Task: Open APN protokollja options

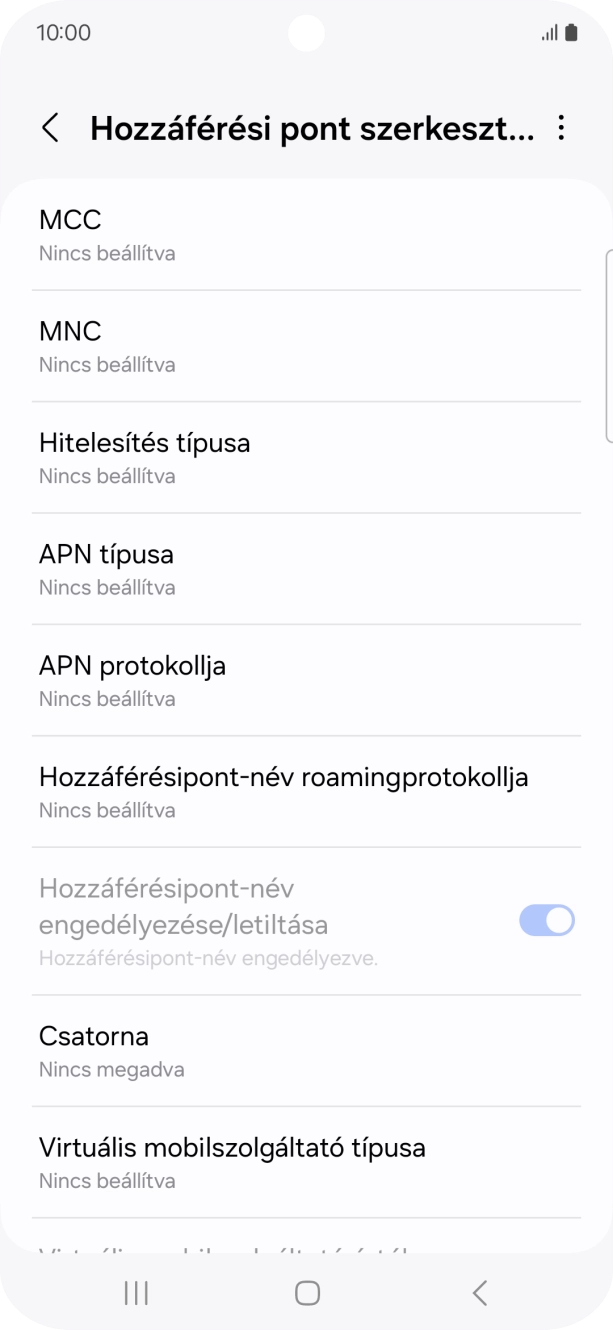Action: [306, 680]
